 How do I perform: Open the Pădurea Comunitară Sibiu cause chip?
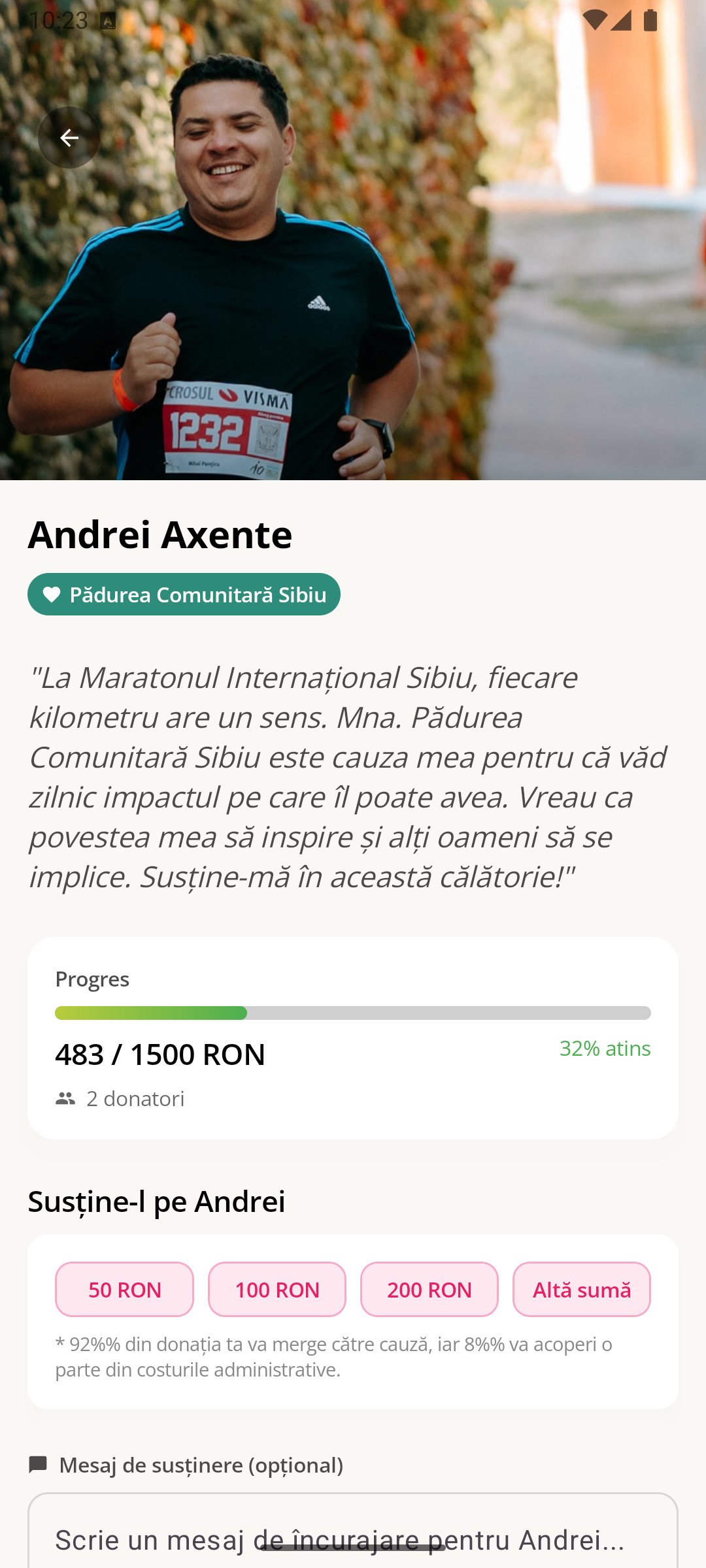coord(184,595)
